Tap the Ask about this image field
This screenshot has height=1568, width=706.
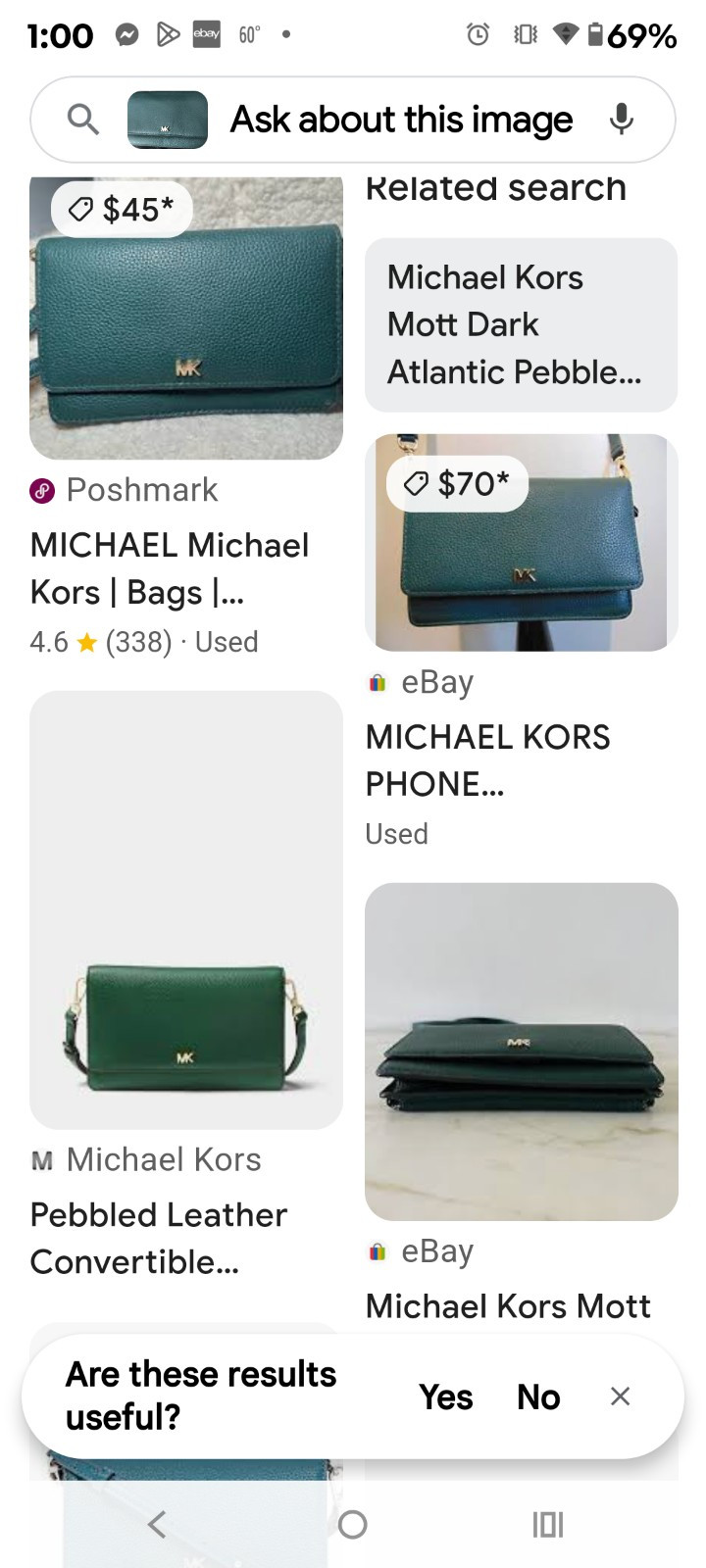[x=400, y=119]
